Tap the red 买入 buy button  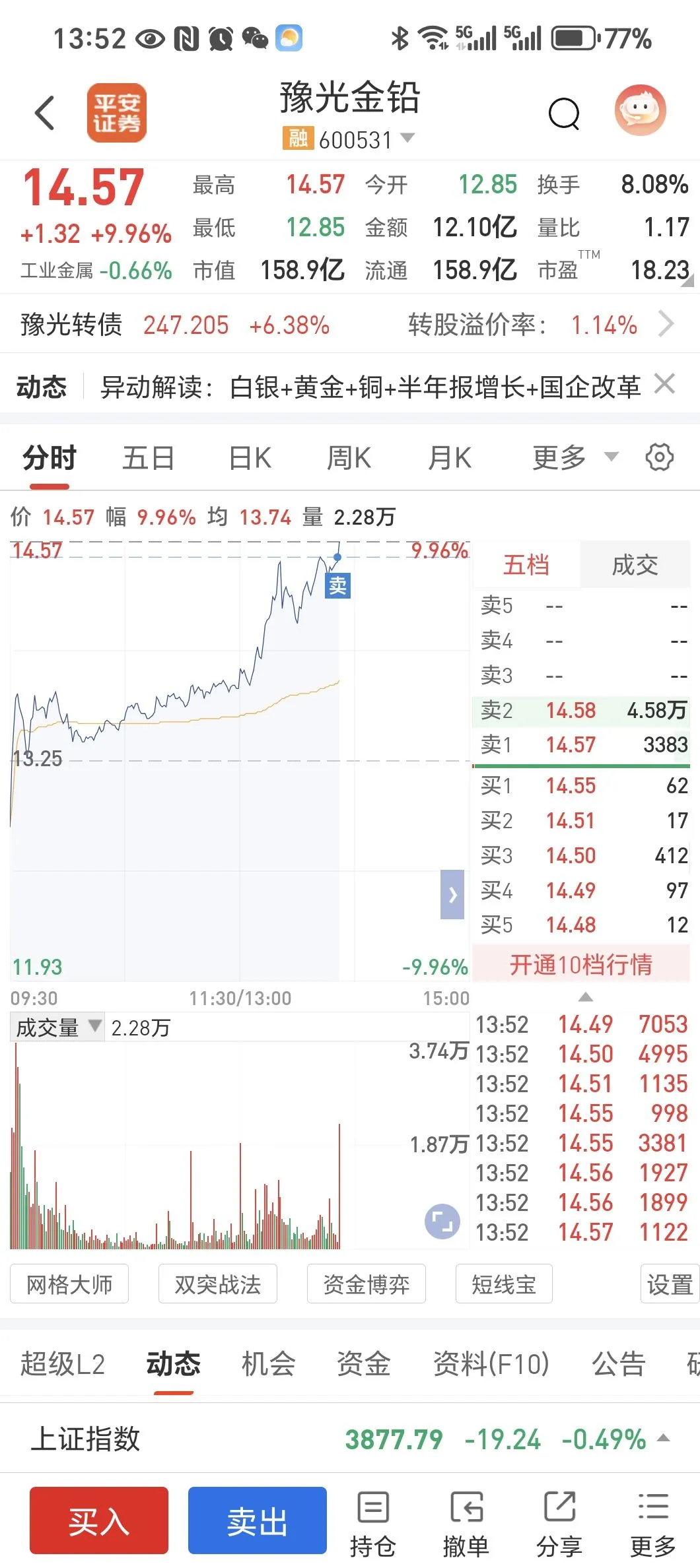coord(99,1520)
